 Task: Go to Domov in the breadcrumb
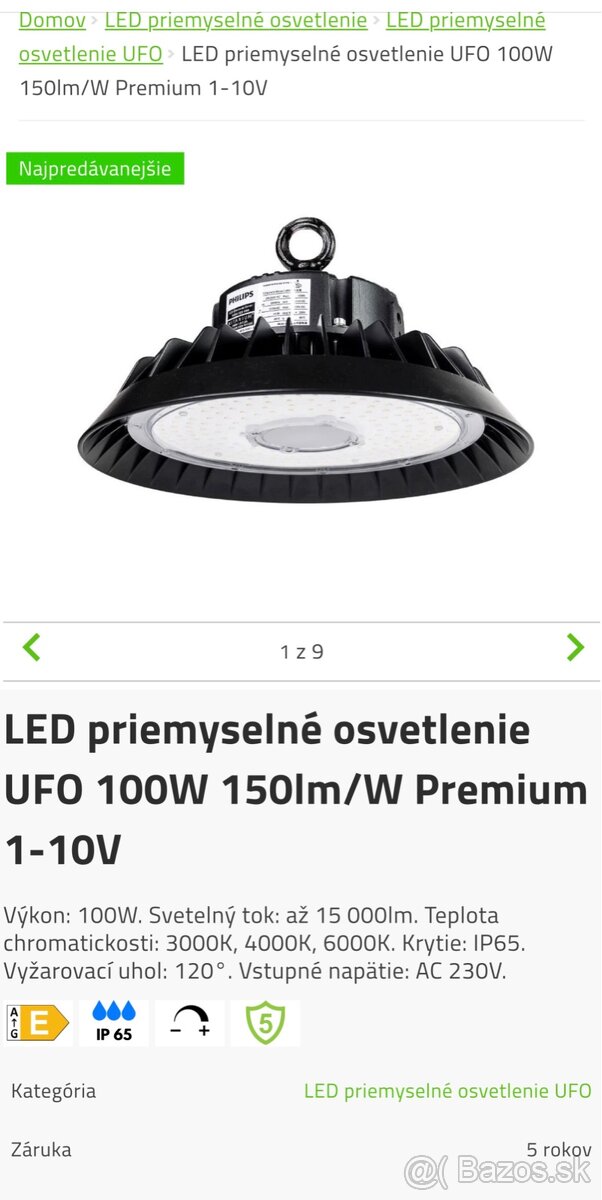tap(52, 19)
